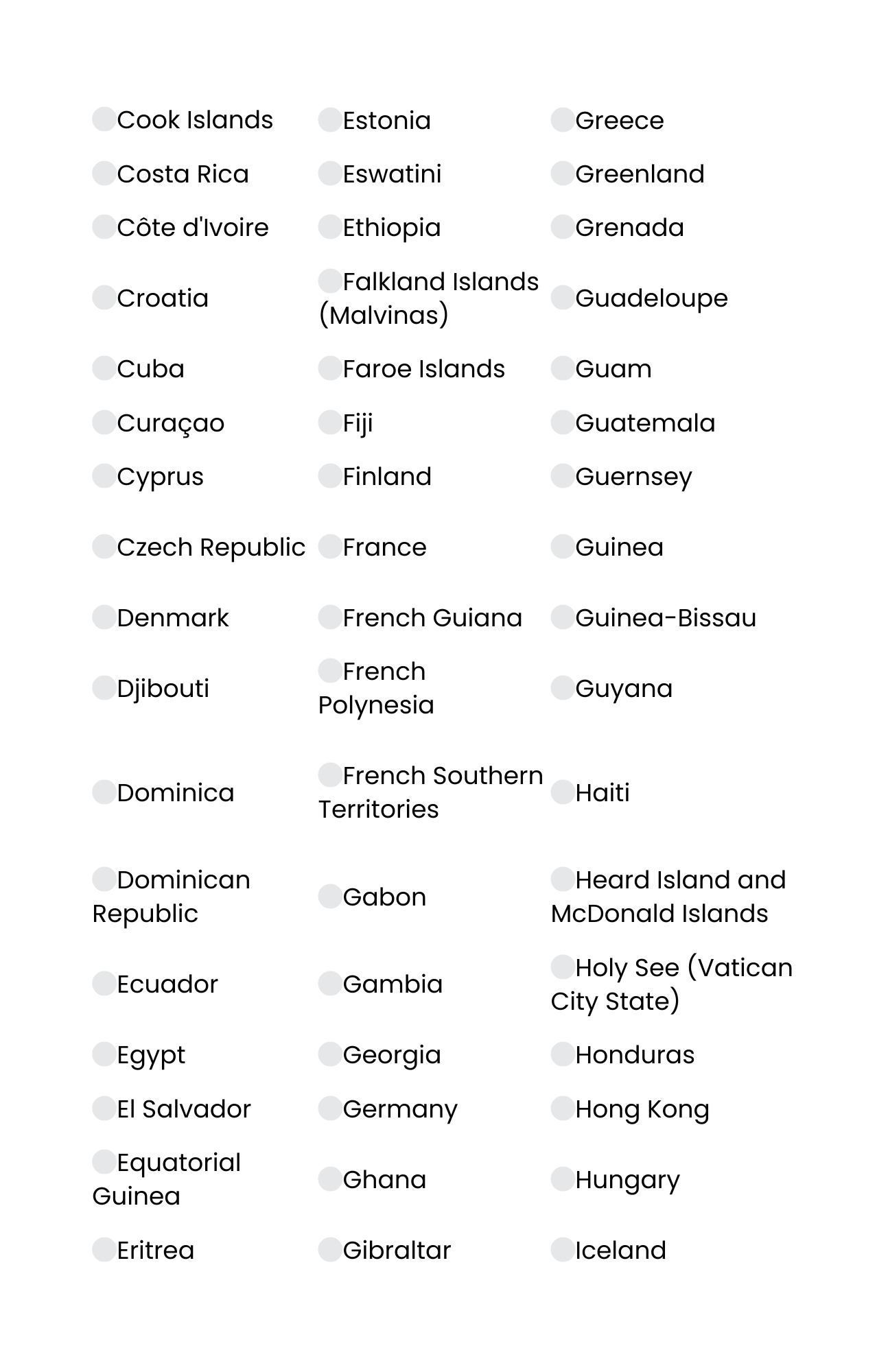Select Estonia in the list
888x1372 pixels.
pos(330,120)
